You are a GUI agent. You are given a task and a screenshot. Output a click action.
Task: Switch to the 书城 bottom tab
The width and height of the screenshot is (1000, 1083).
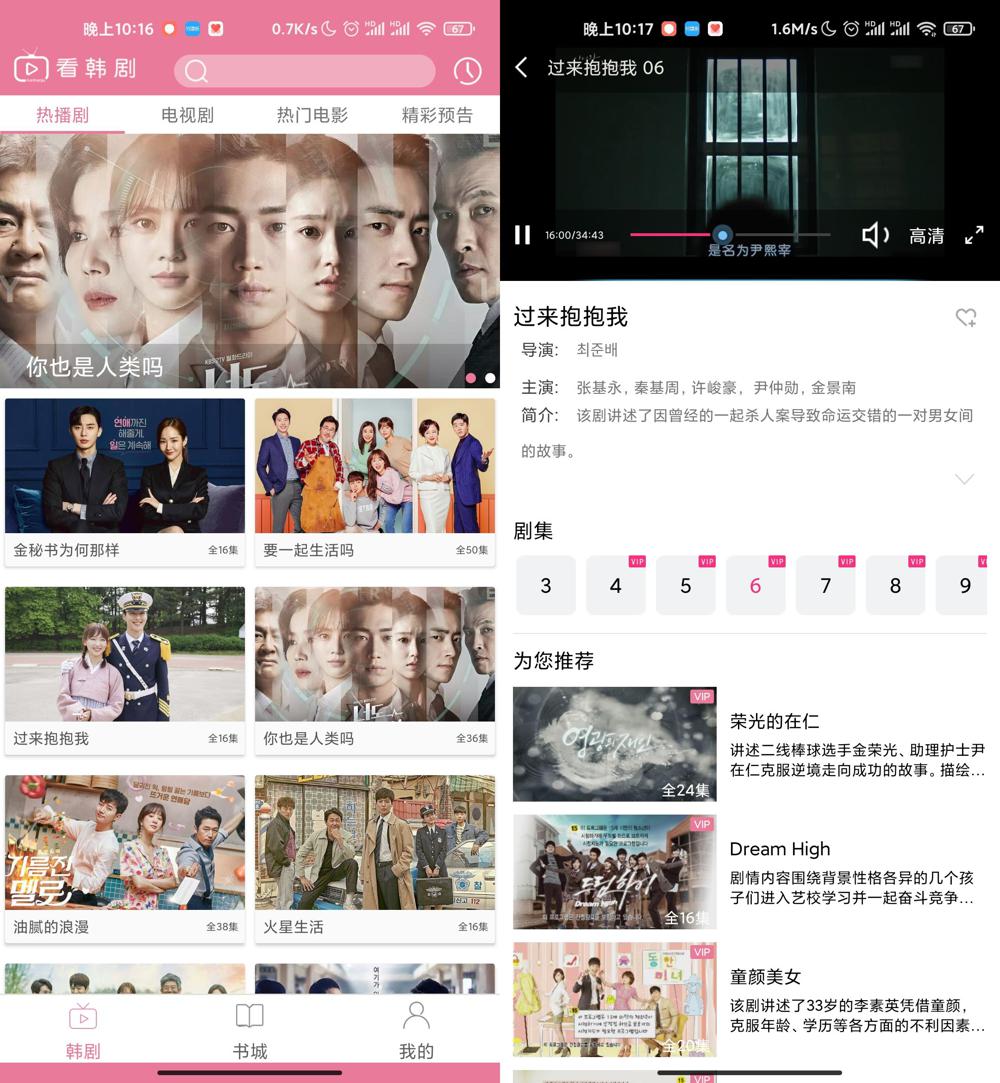[x=250, y=1030]
